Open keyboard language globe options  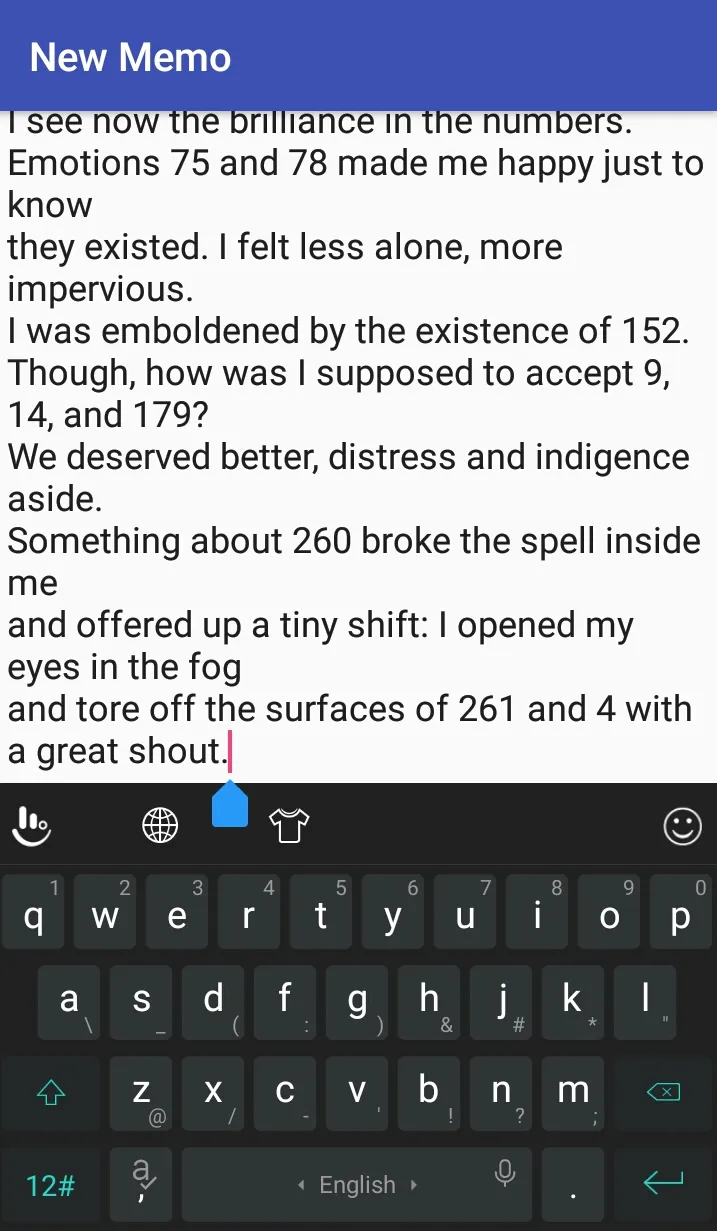point(160,825)
